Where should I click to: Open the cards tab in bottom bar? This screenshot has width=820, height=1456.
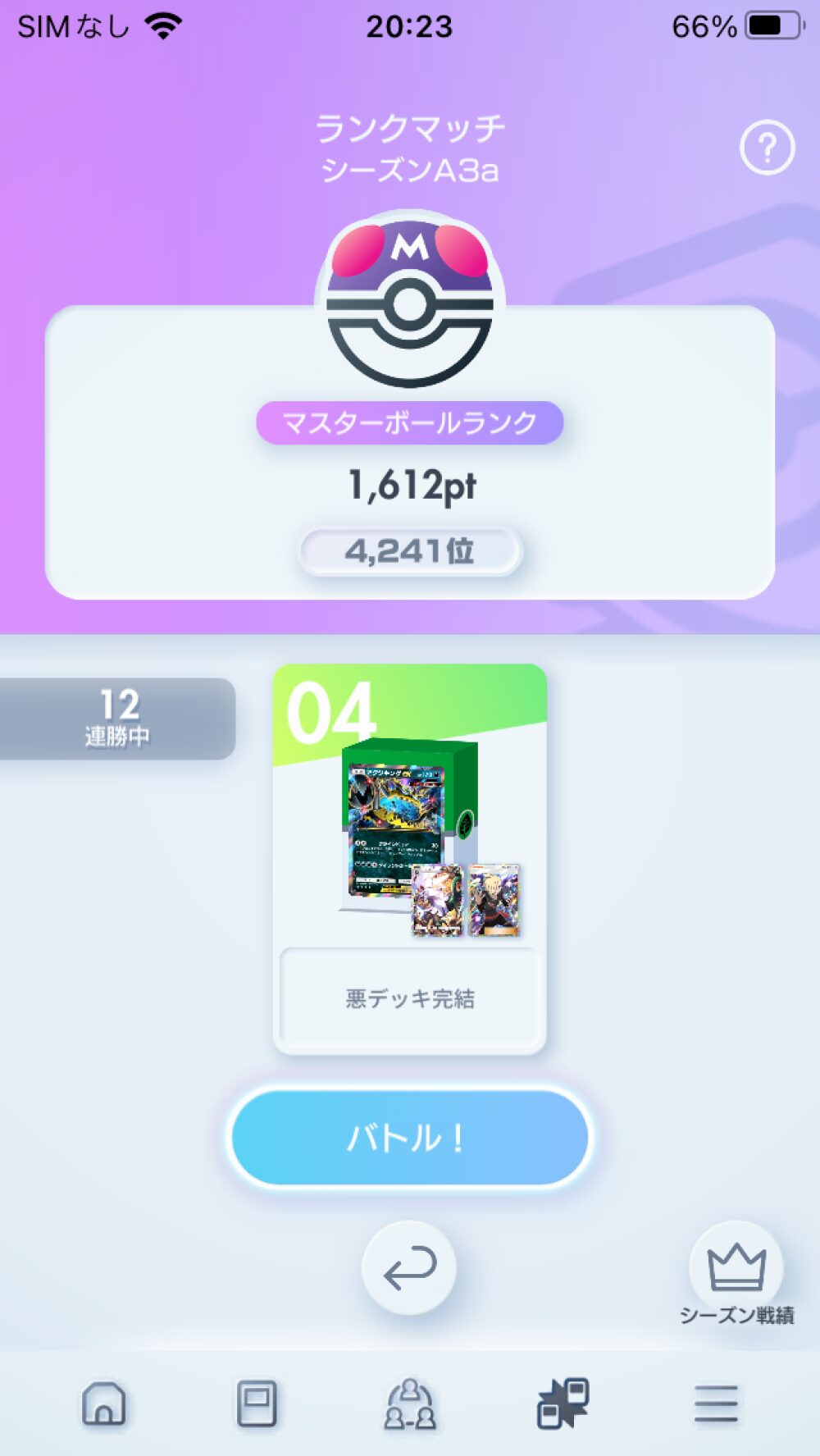[x=257, y=1404]
